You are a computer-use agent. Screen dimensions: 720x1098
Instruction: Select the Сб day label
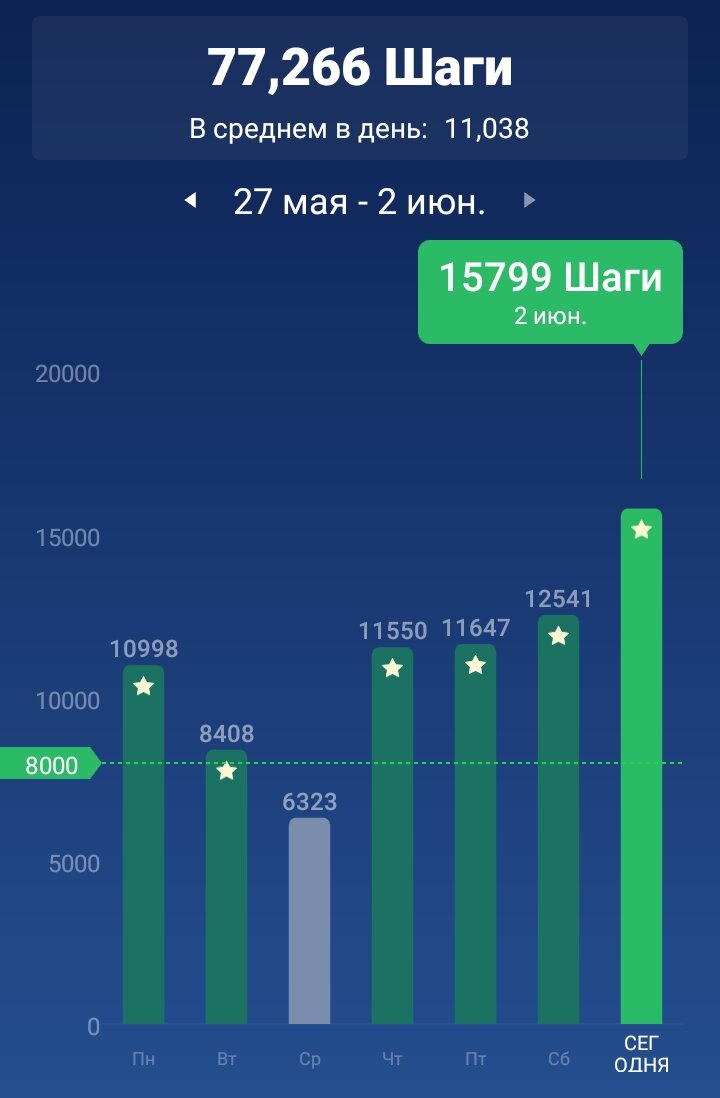(x=558, y=1055)
